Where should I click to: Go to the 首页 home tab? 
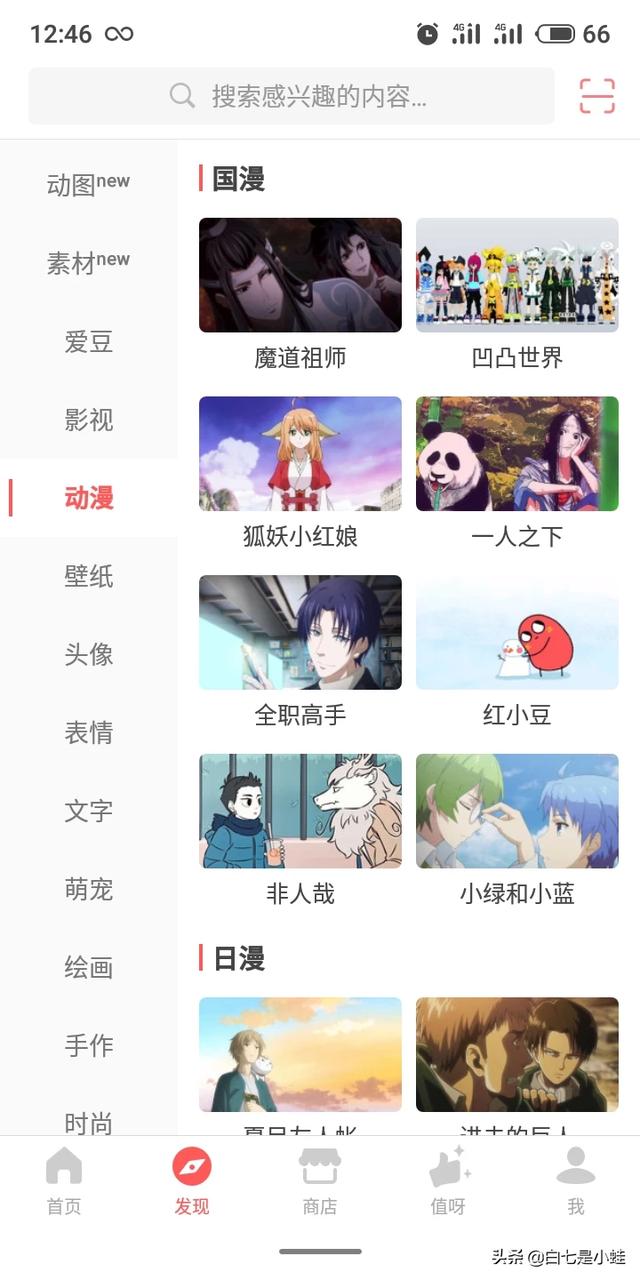click(64, 1180)
